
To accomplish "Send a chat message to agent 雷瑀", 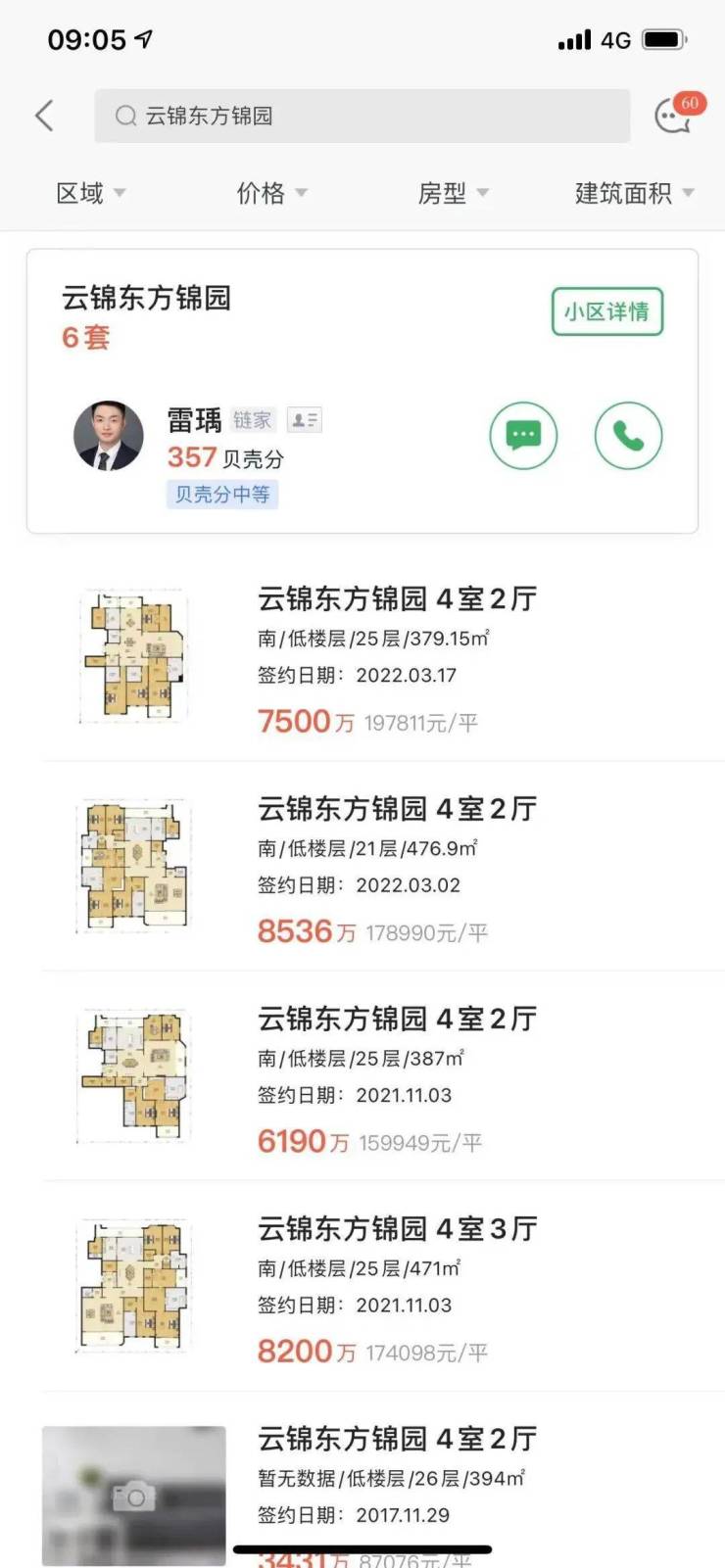I will coord(523,436).
